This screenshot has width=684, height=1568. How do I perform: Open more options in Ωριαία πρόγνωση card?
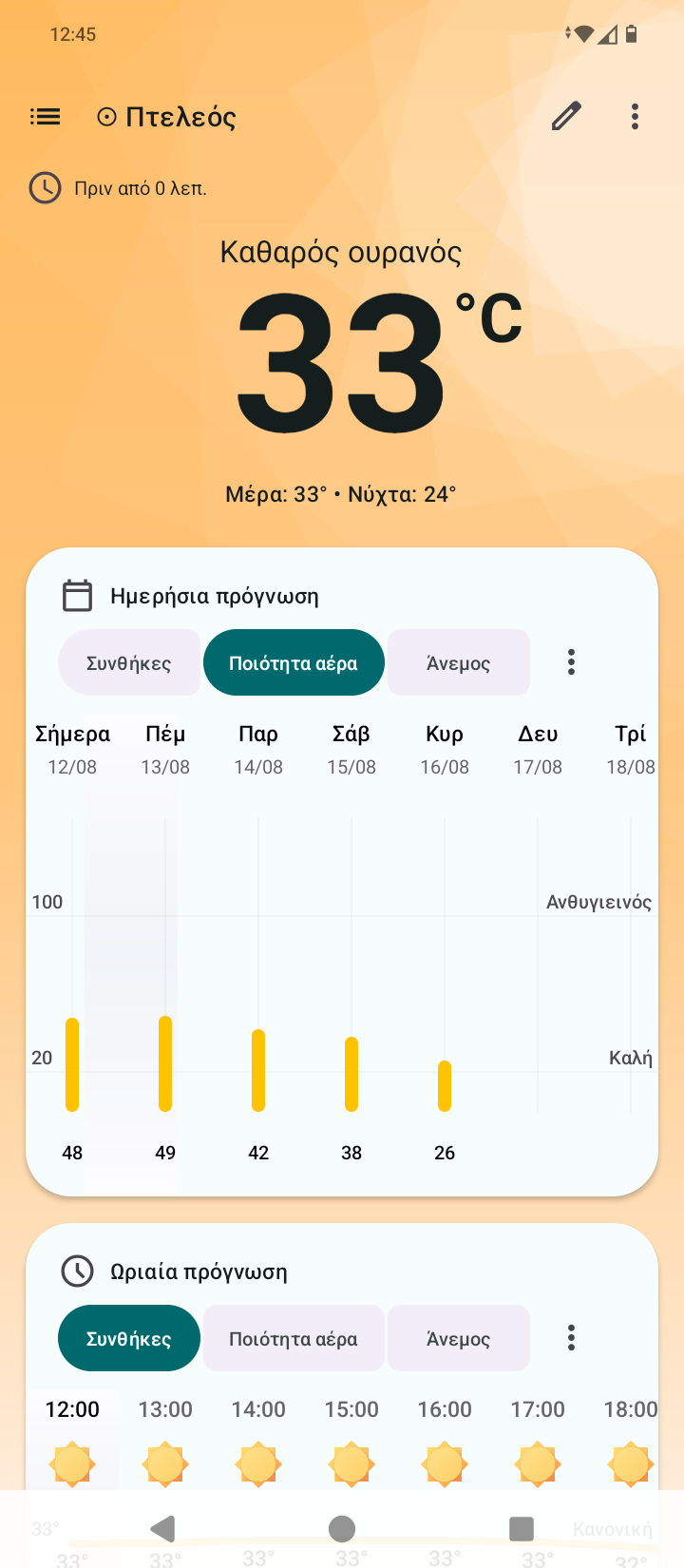point(571,1338)
